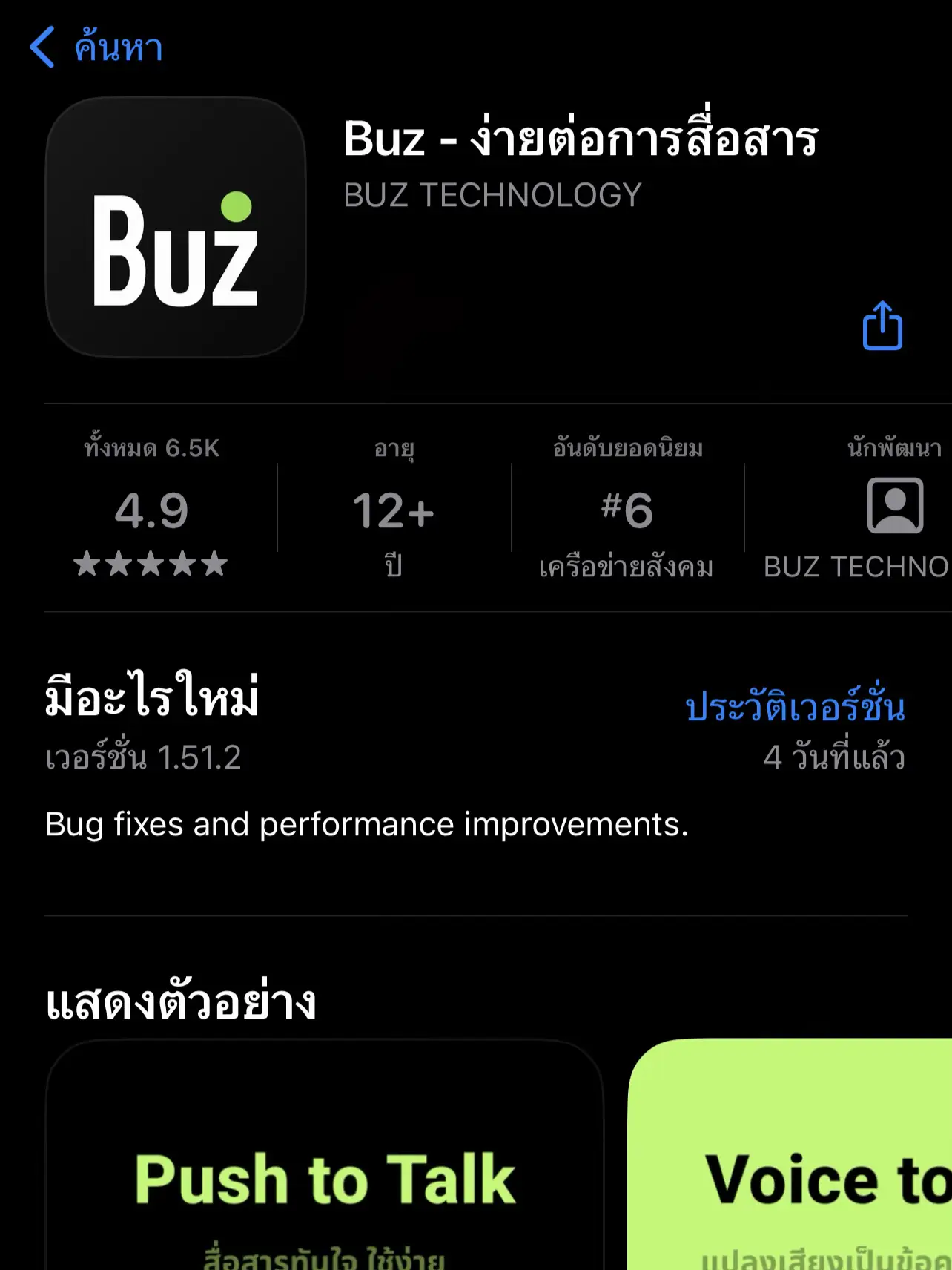Open the 12+ age rating details
This screenshot has width=952, height=1270.
(393, 512)
